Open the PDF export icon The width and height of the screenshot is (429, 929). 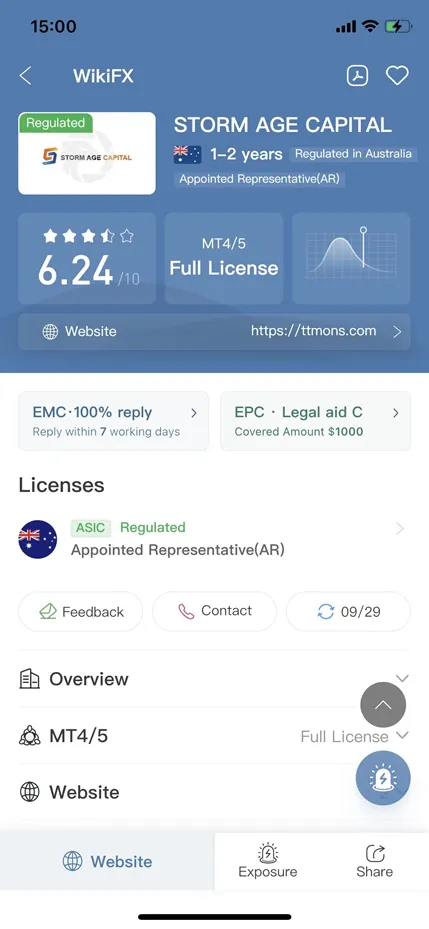point(357,76)
